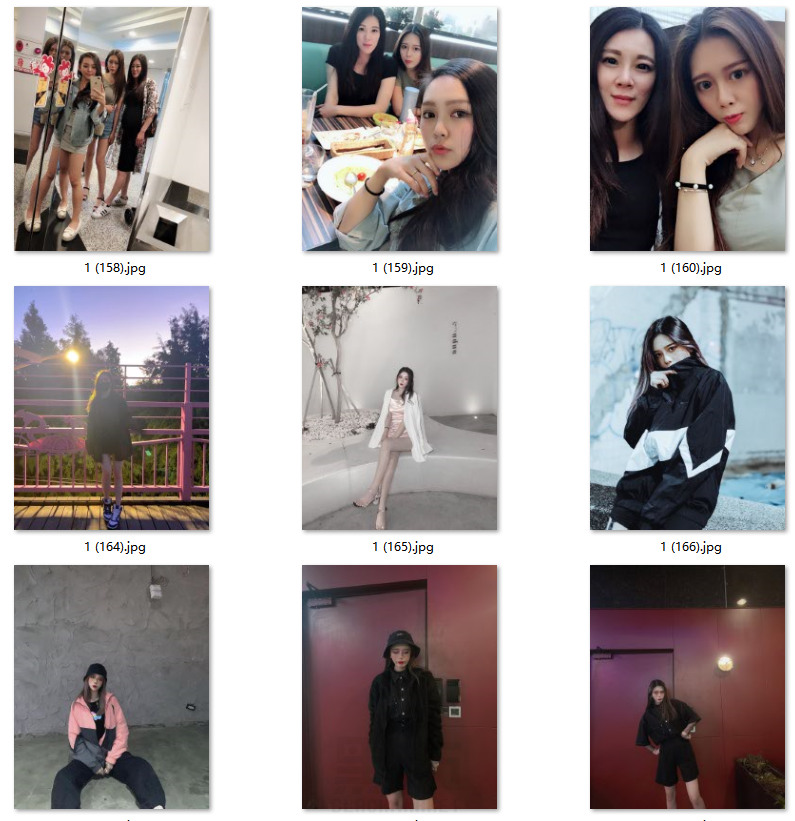Screen dimensions: 795x821
Task: Open the photo 1 (164).jpg
Action: [111, 408]
